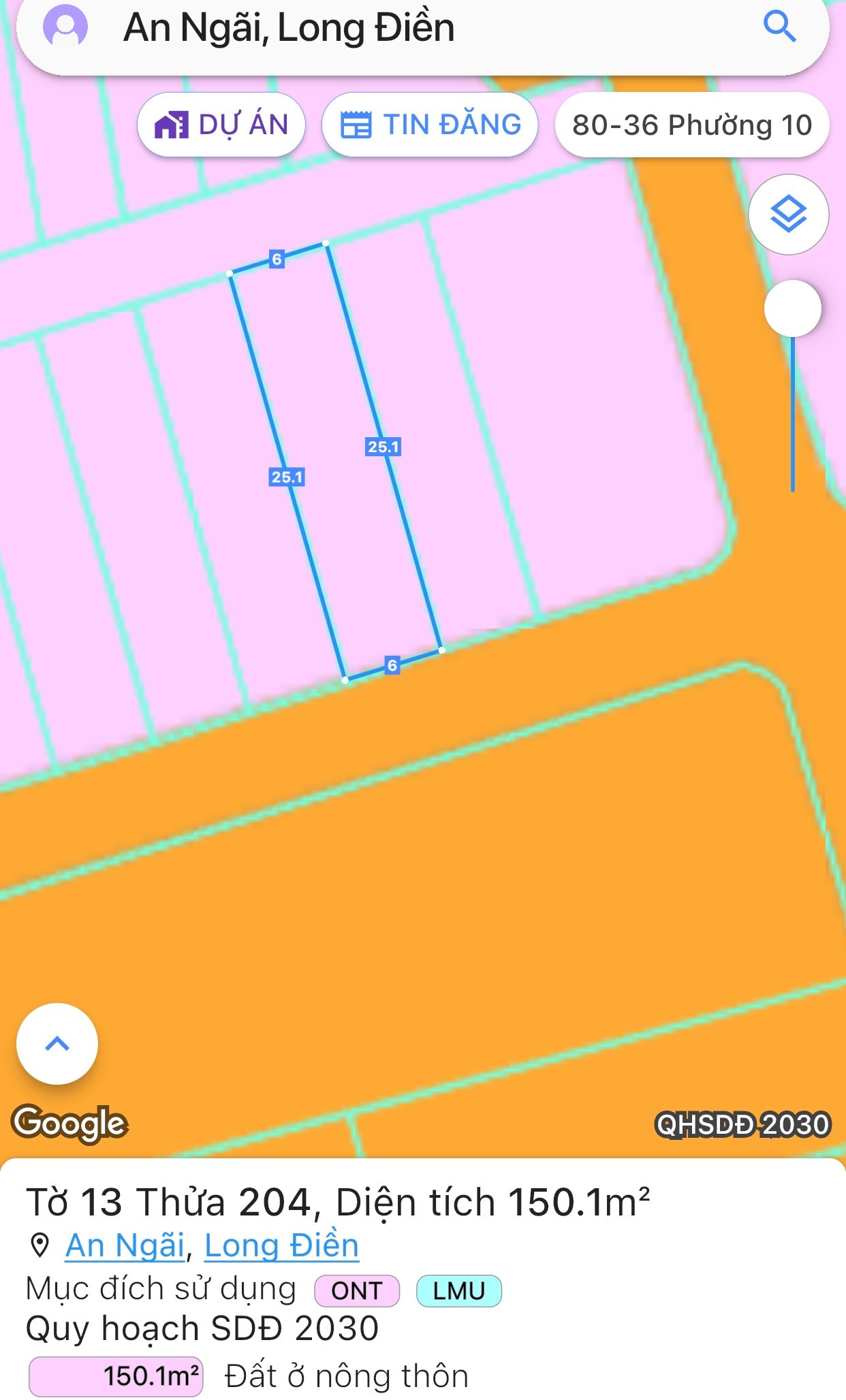Open the Long Điền link
Image resolution: width=846 pixels, height=1400 pixels.
point(281,1245)
